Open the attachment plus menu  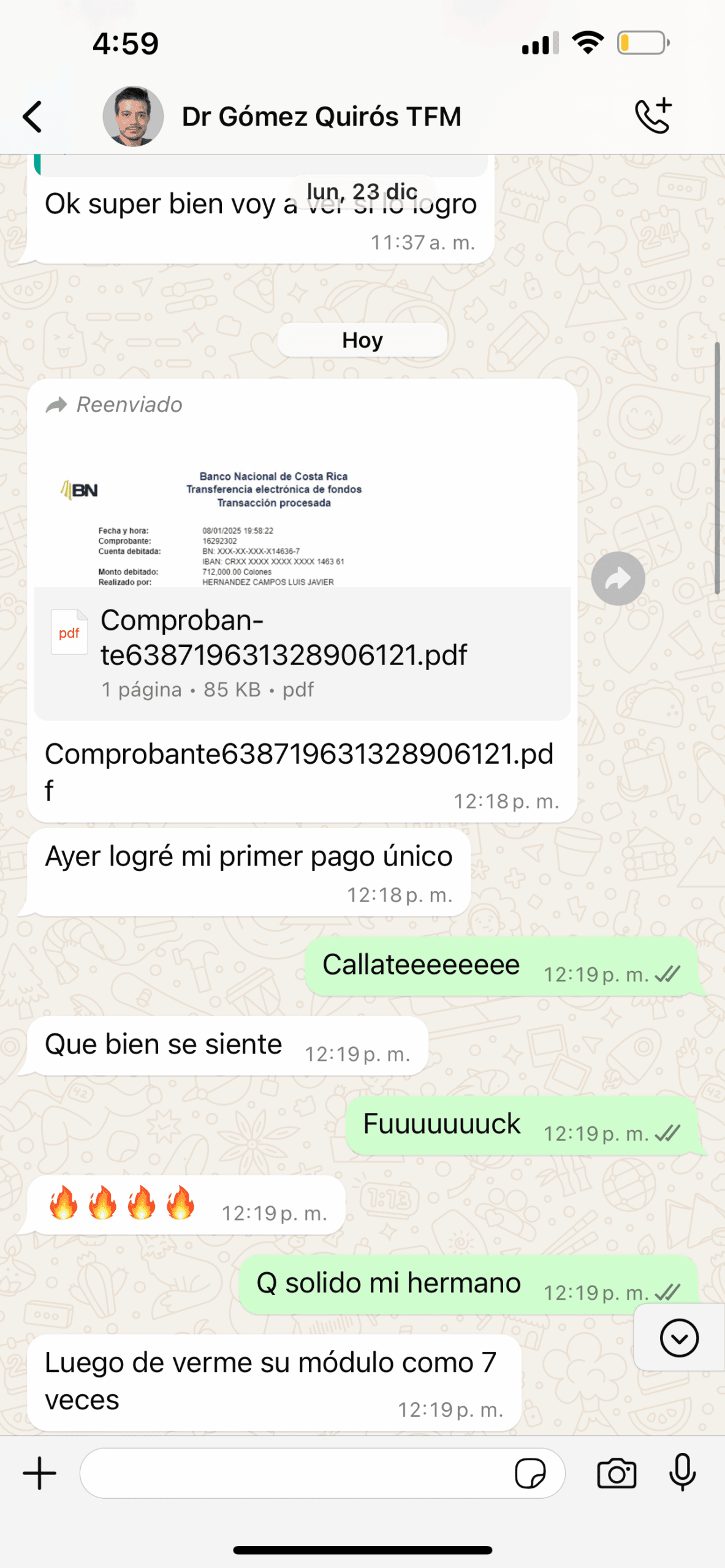click(40, 1473)
